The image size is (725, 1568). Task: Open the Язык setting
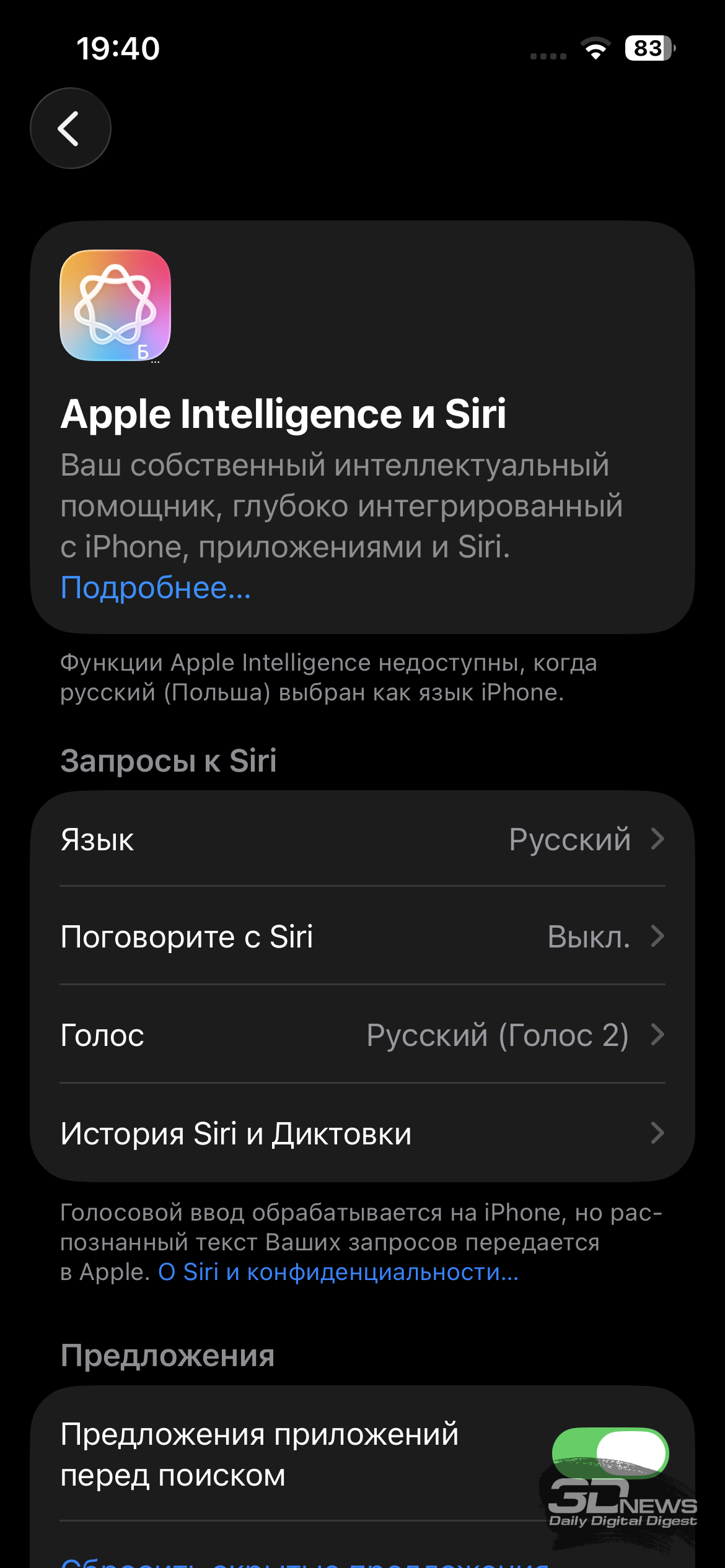click(x=362, y=840)
